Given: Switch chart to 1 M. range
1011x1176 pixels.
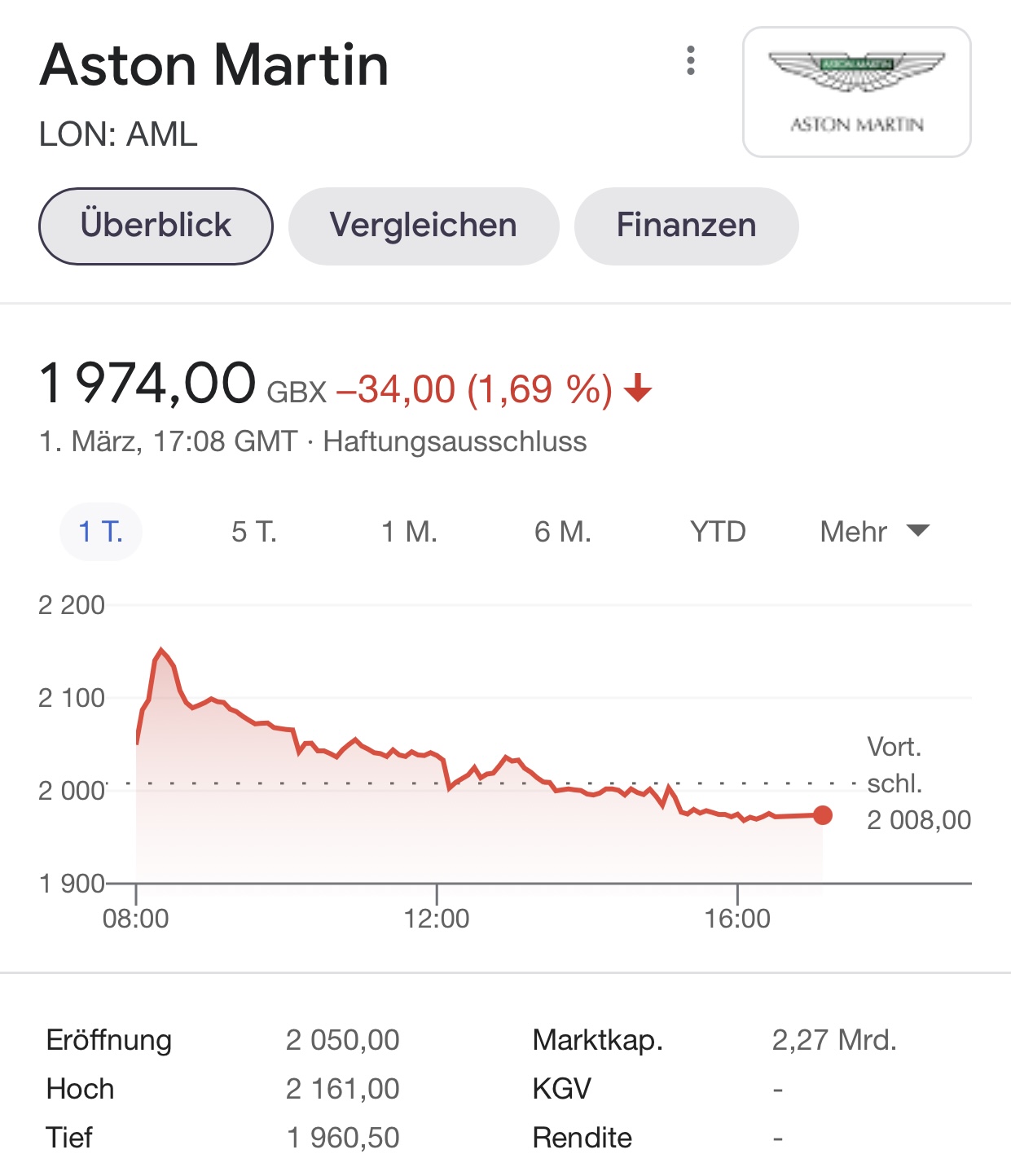Looking at the screenshot, I should tap(409, 532).
